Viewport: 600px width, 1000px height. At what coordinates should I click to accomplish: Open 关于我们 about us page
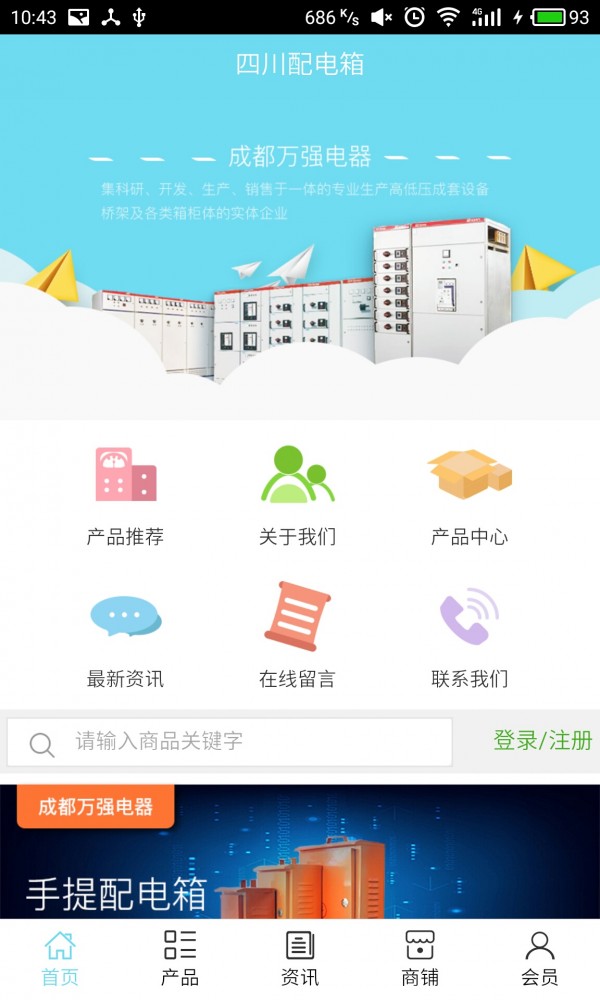pyautogui.click(x=297, y=495)
